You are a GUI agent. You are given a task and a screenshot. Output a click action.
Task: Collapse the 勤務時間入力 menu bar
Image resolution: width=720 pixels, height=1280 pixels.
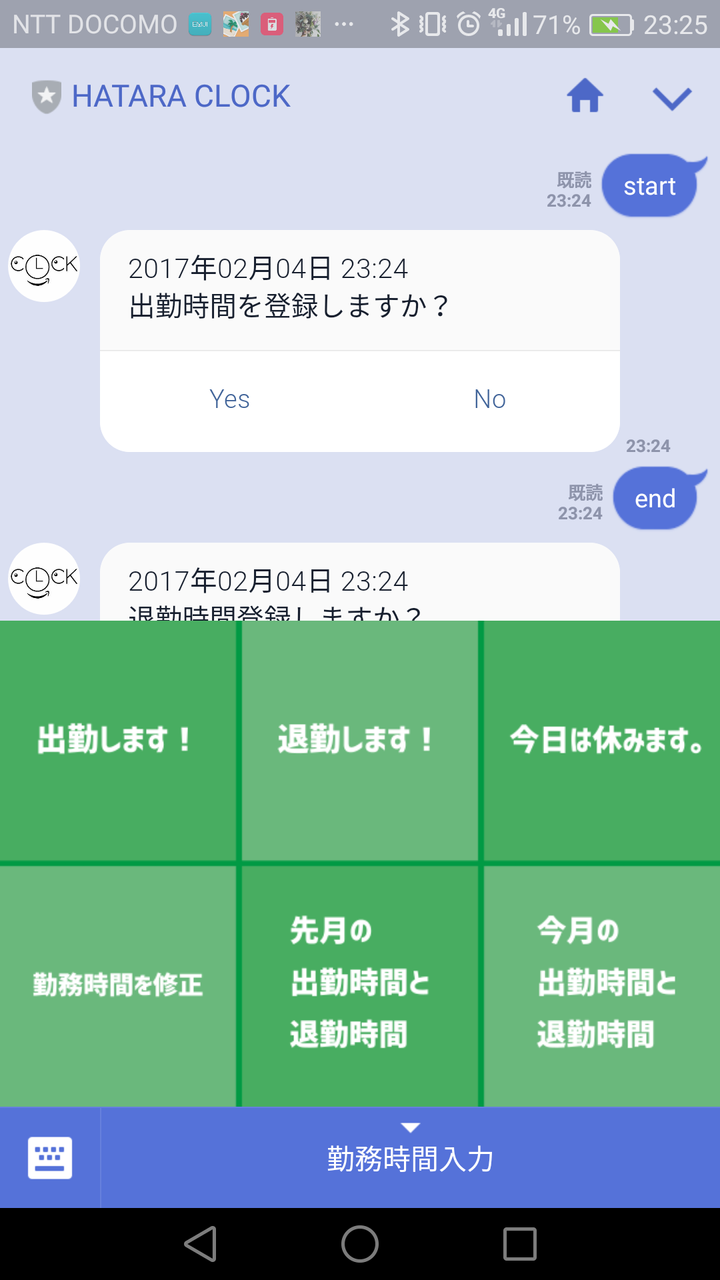pos(410,1158)
